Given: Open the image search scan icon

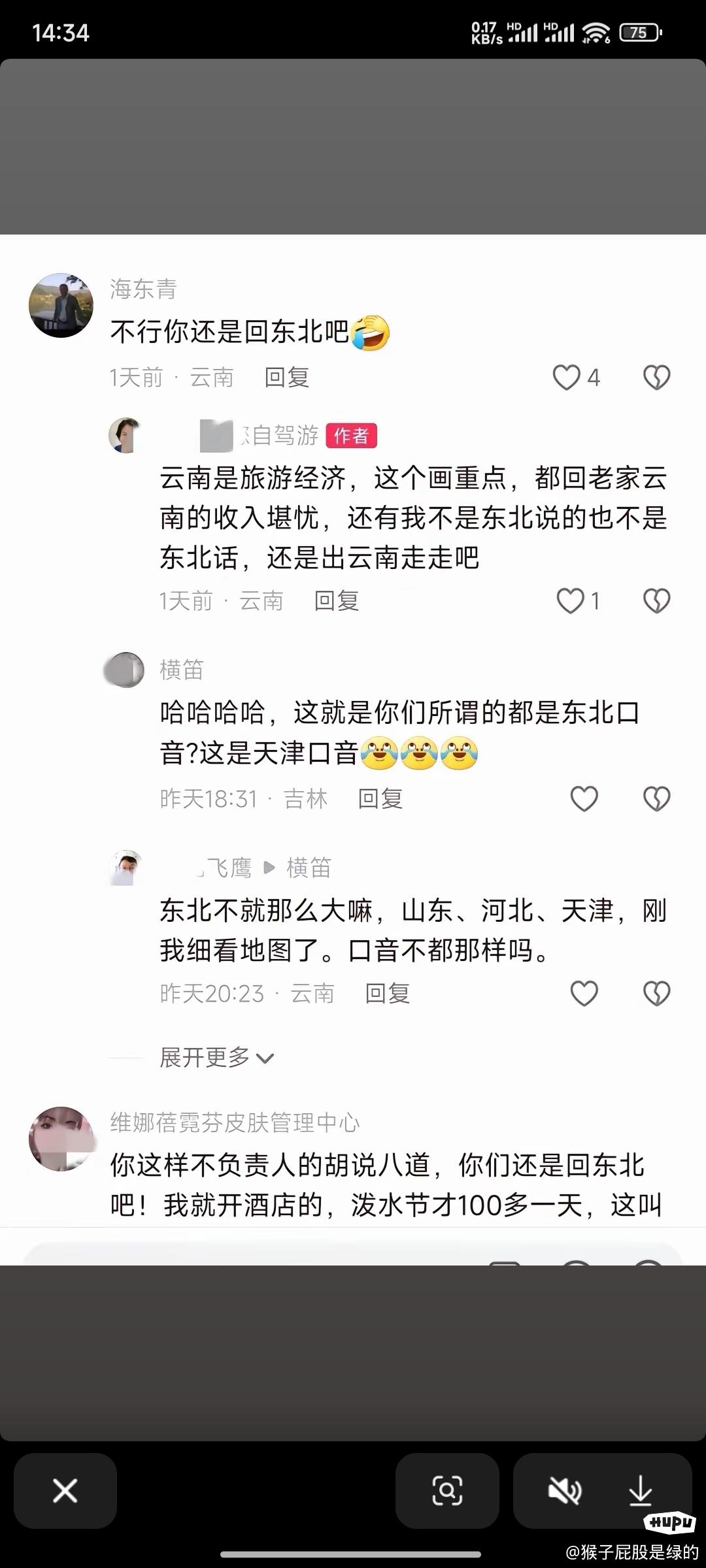Looking at the screenshot, I should 447,1492.
